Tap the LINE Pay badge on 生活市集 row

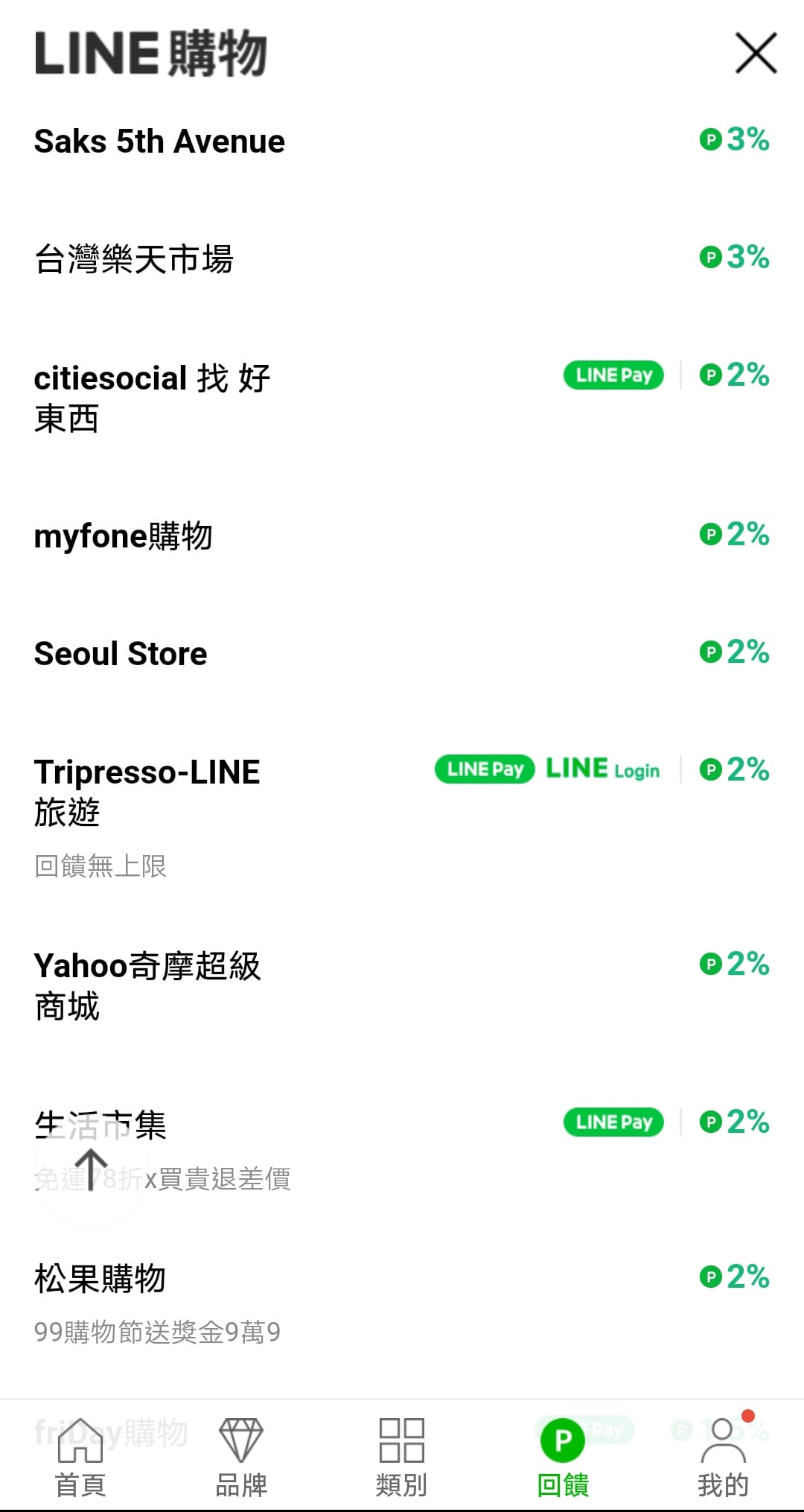(612, 1122)
